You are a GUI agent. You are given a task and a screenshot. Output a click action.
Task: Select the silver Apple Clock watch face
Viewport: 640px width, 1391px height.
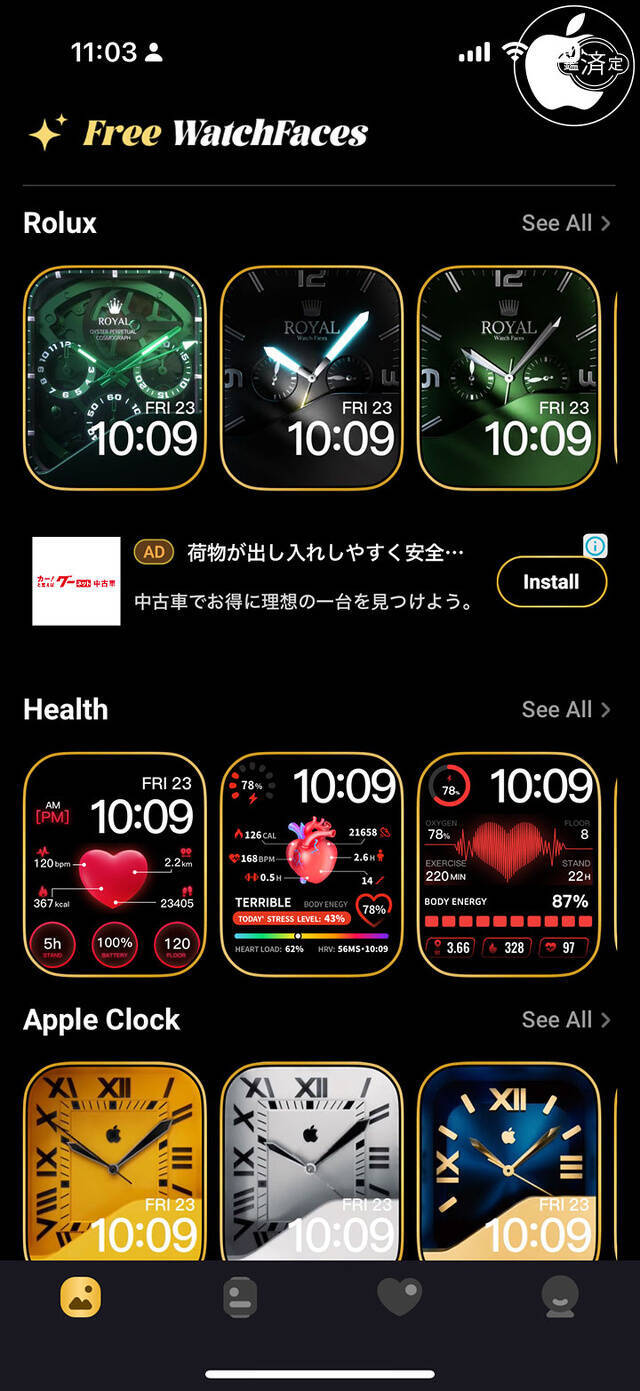[x=311, y=1160]
